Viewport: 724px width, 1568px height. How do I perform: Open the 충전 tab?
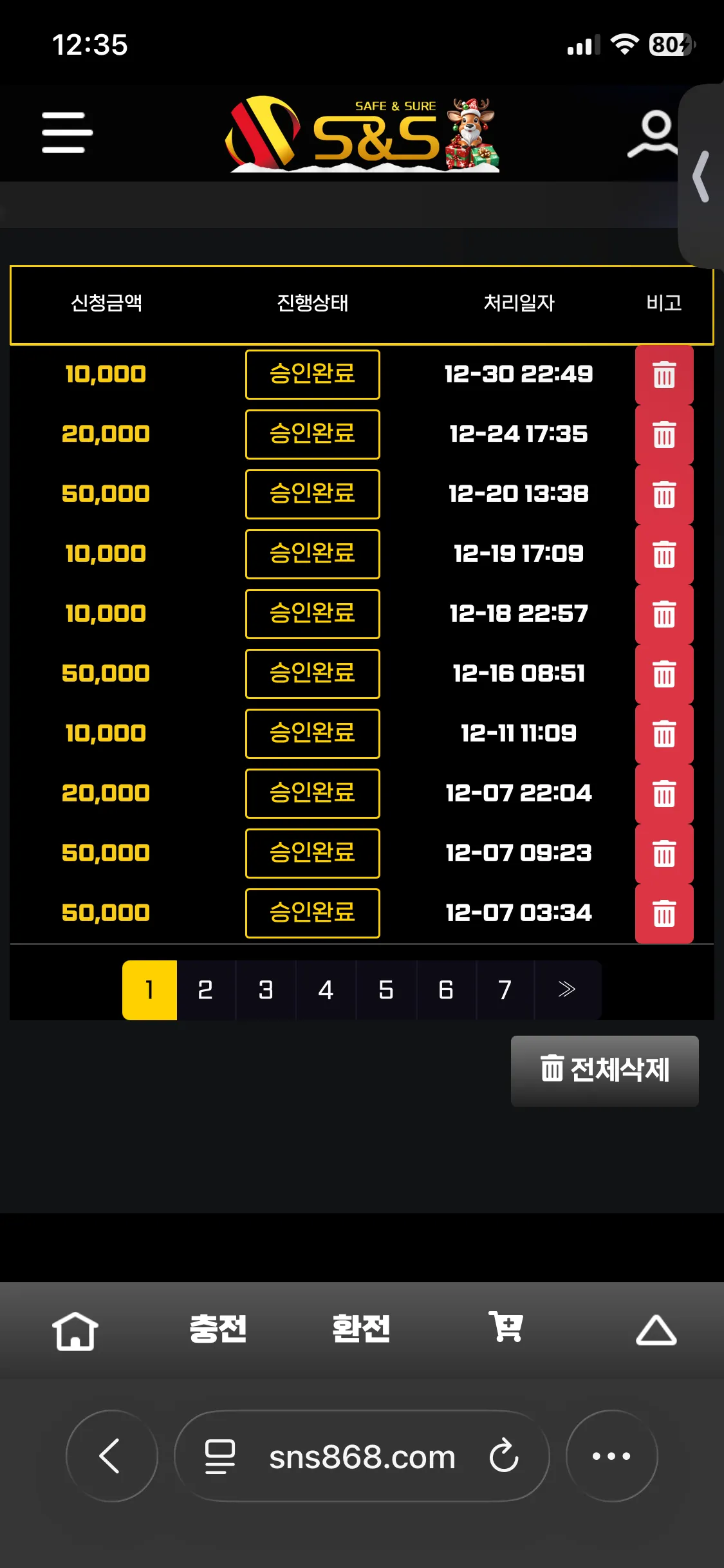pyautogui.click(x=218, y=1329)
